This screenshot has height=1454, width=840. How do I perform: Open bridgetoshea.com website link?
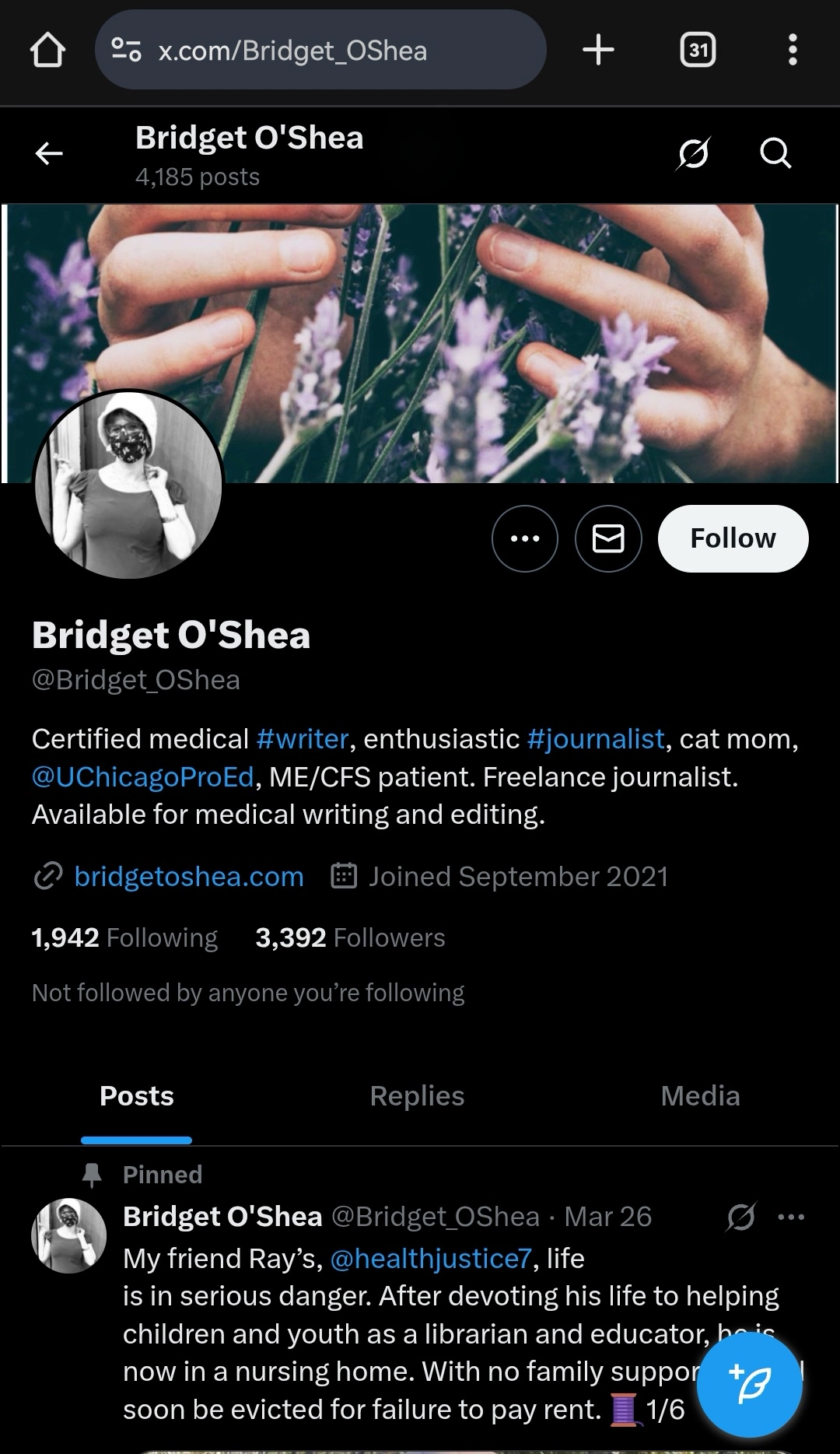(189, 876)
